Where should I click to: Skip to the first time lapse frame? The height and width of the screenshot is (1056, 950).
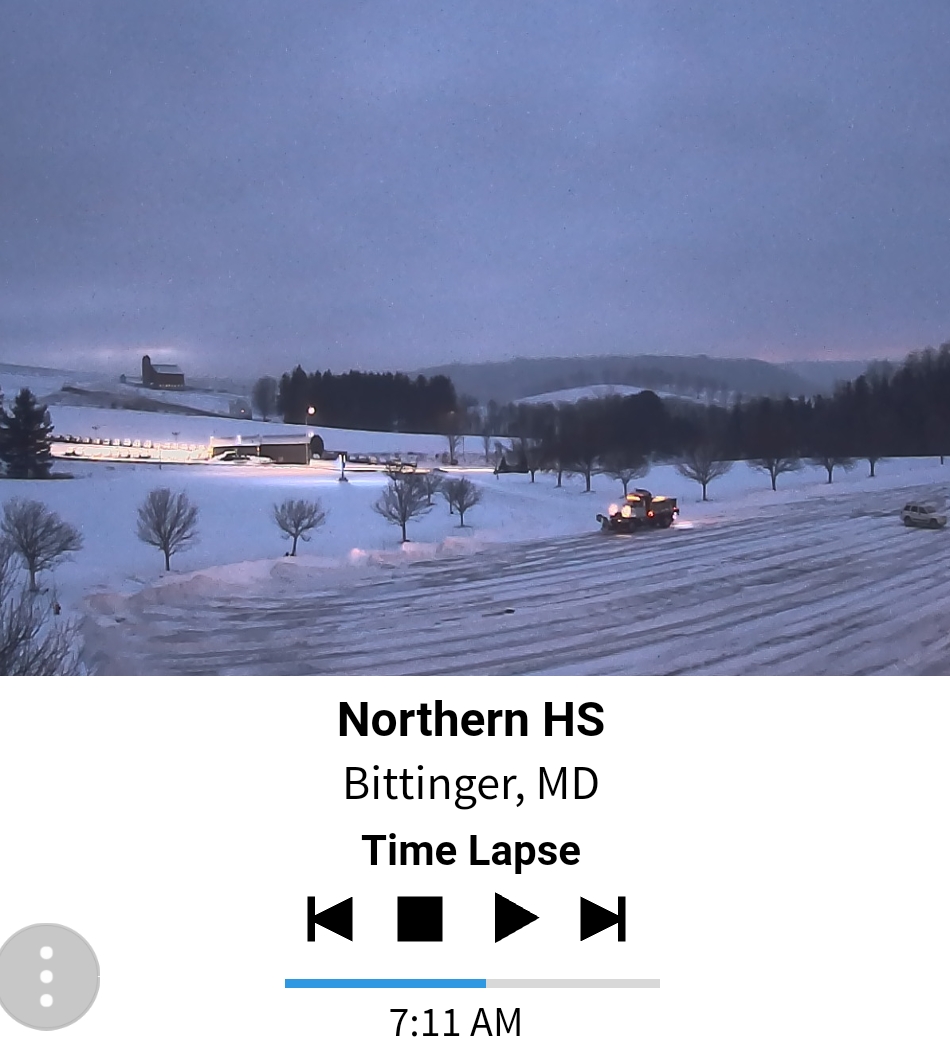pos(330,918)
